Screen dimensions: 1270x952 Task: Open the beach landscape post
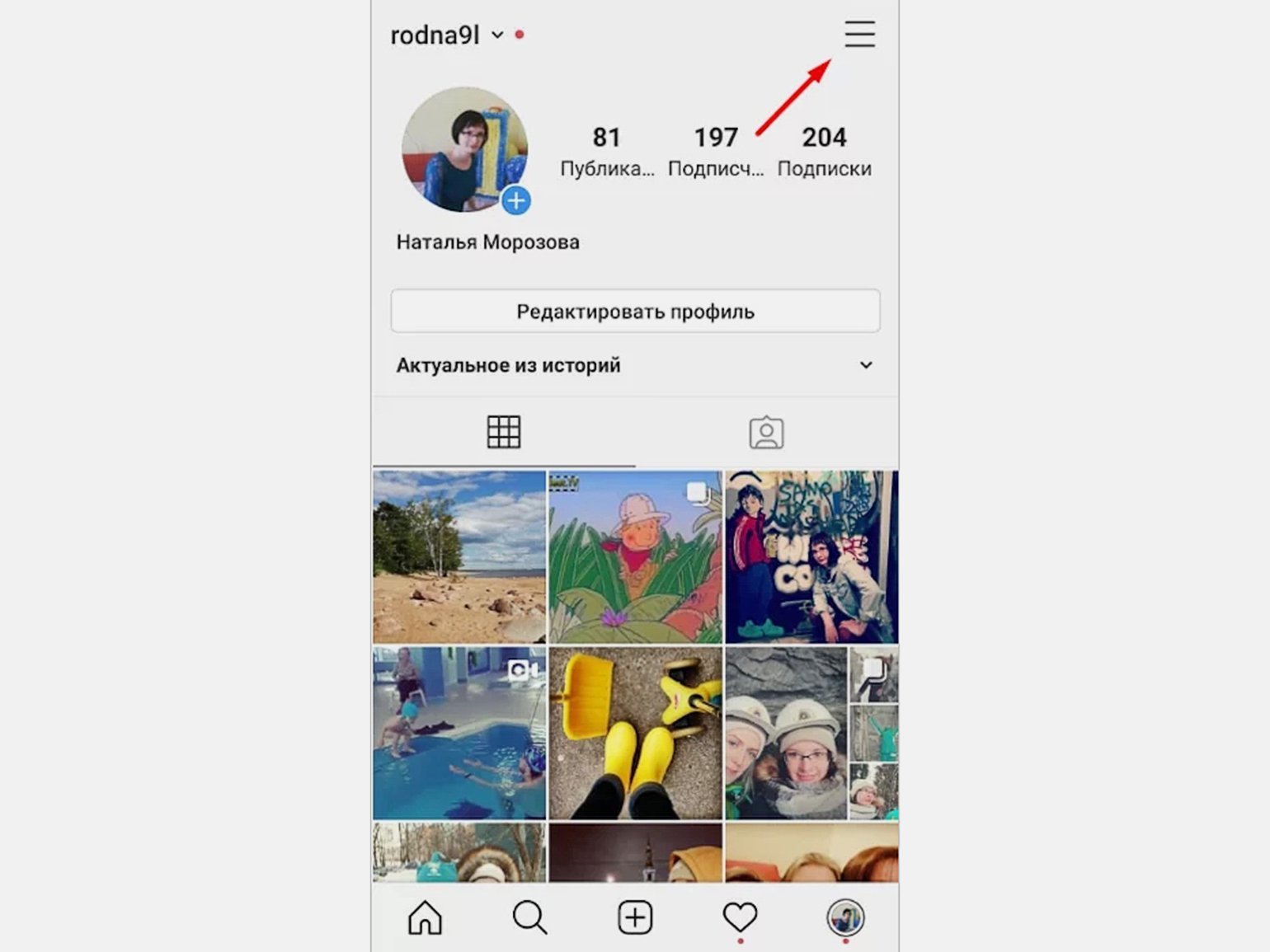tap(459, 557)
